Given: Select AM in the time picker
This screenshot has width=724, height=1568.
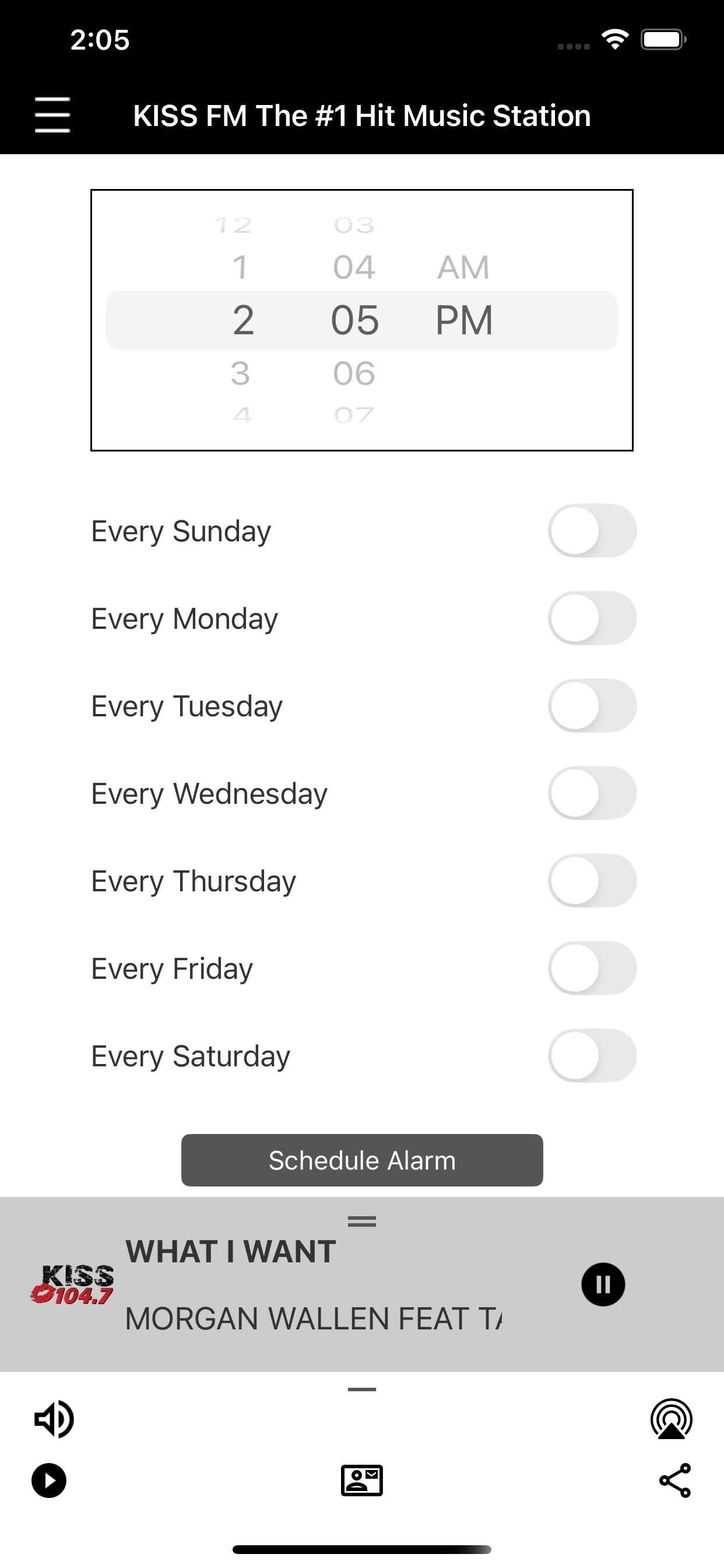Looking at the screenshot, I should point(463,267).
